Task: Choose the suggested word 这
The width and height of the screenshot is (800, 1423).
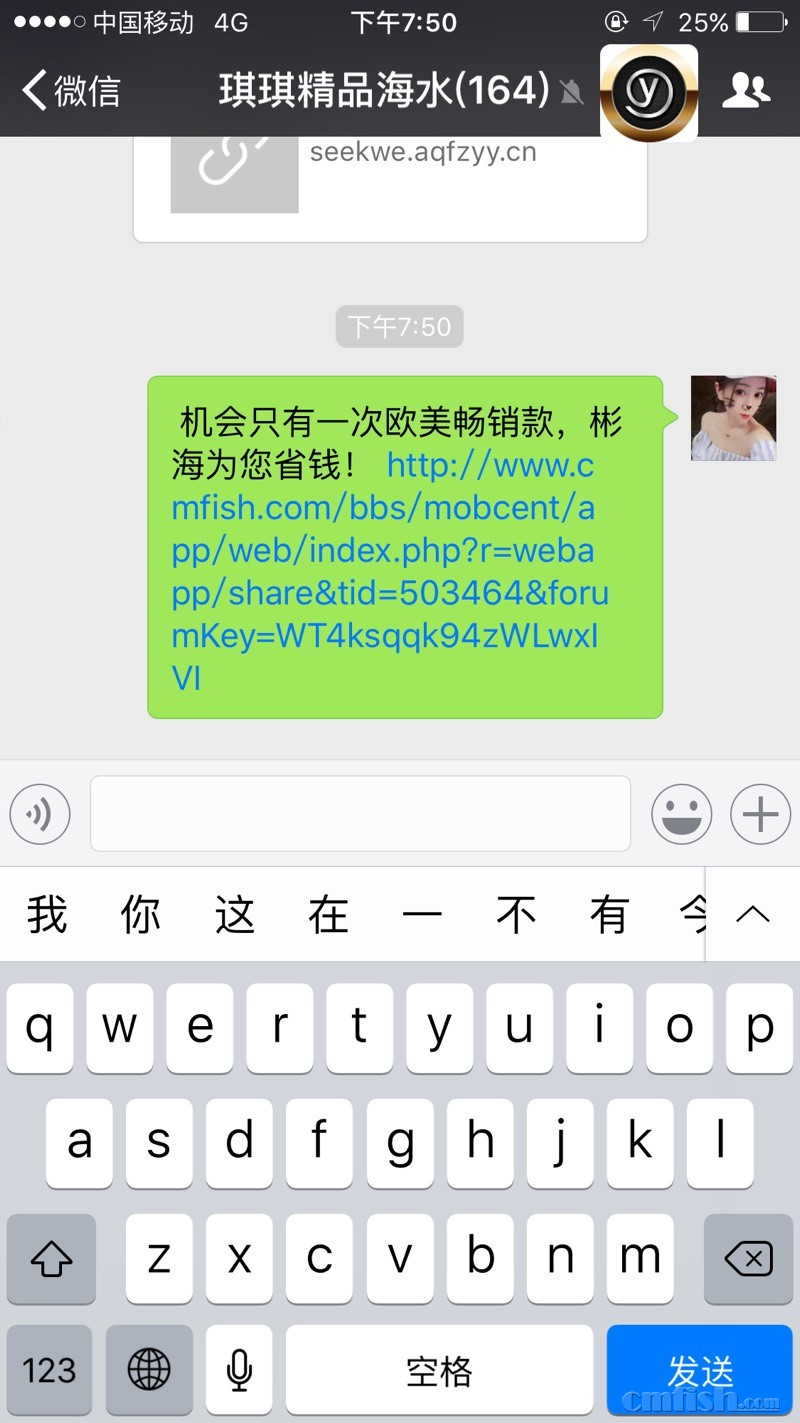Action: (x=235, y=914)
